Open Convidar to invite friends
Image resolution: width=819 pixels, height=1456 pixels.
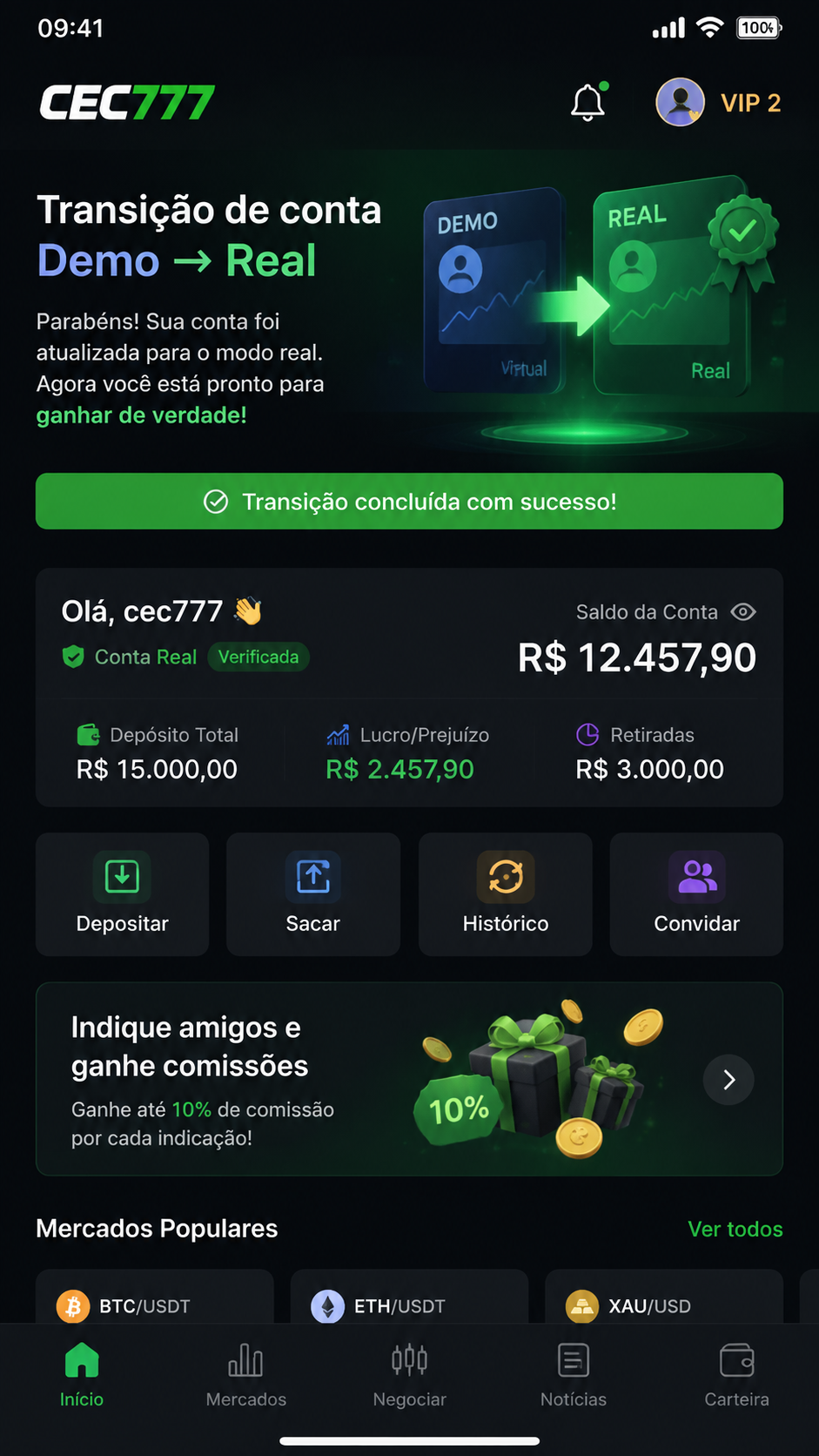point(696,894)
